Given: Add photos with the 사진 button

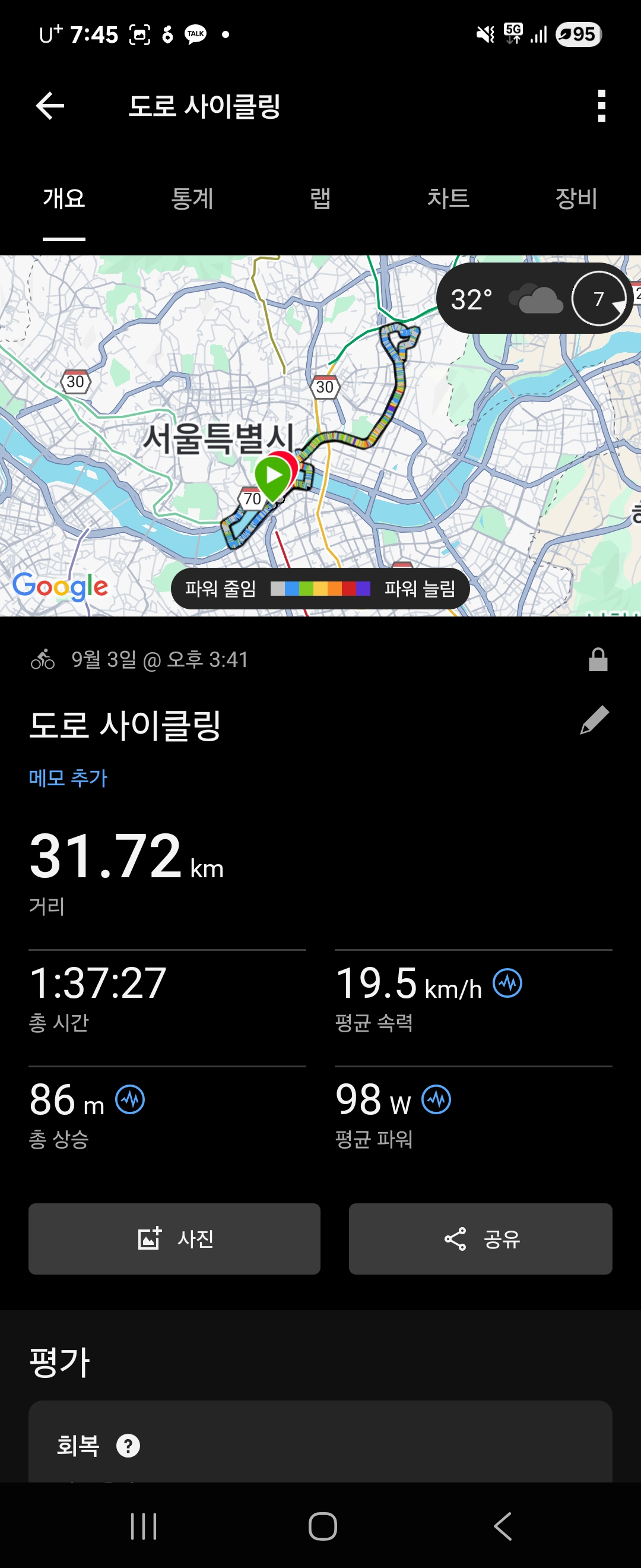Looking at the screenshot, I should pyautogui.click(x=174, y=1239).
